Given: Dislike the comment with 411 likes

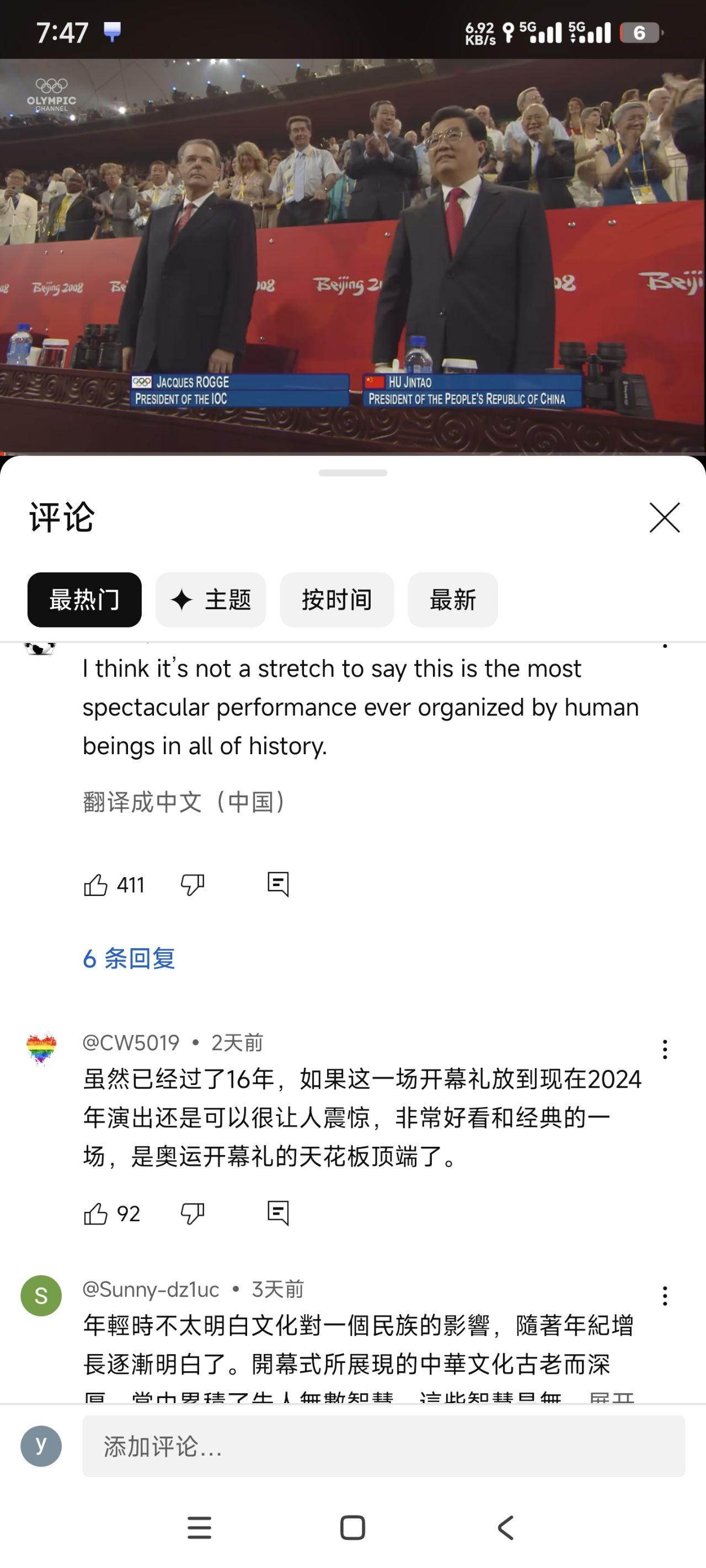Looking at the screenshot, I should click(x=192, y=884).
